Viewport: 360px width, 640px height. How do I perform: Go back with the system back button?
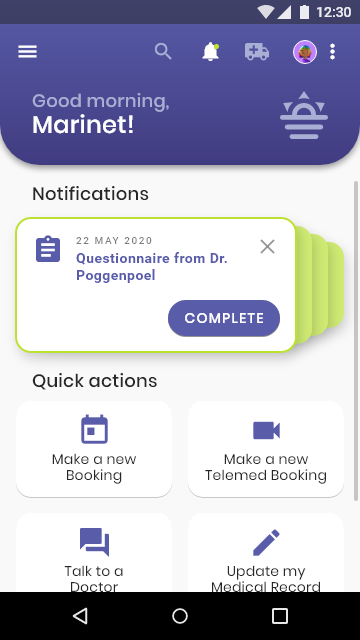pos(80,616)
